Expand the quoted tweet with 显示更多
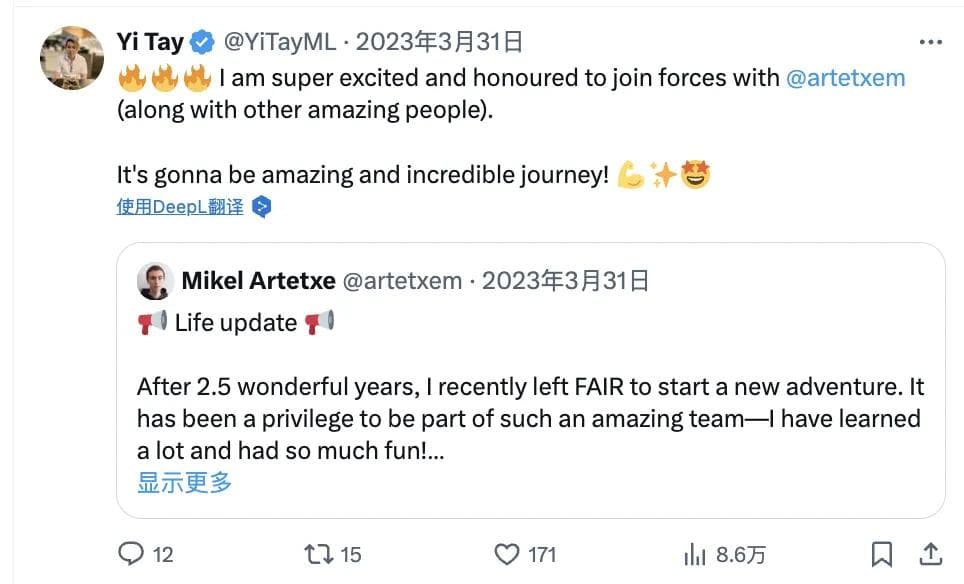The width and height of the screenshot is (964, 584). click(x=184, y=483)
